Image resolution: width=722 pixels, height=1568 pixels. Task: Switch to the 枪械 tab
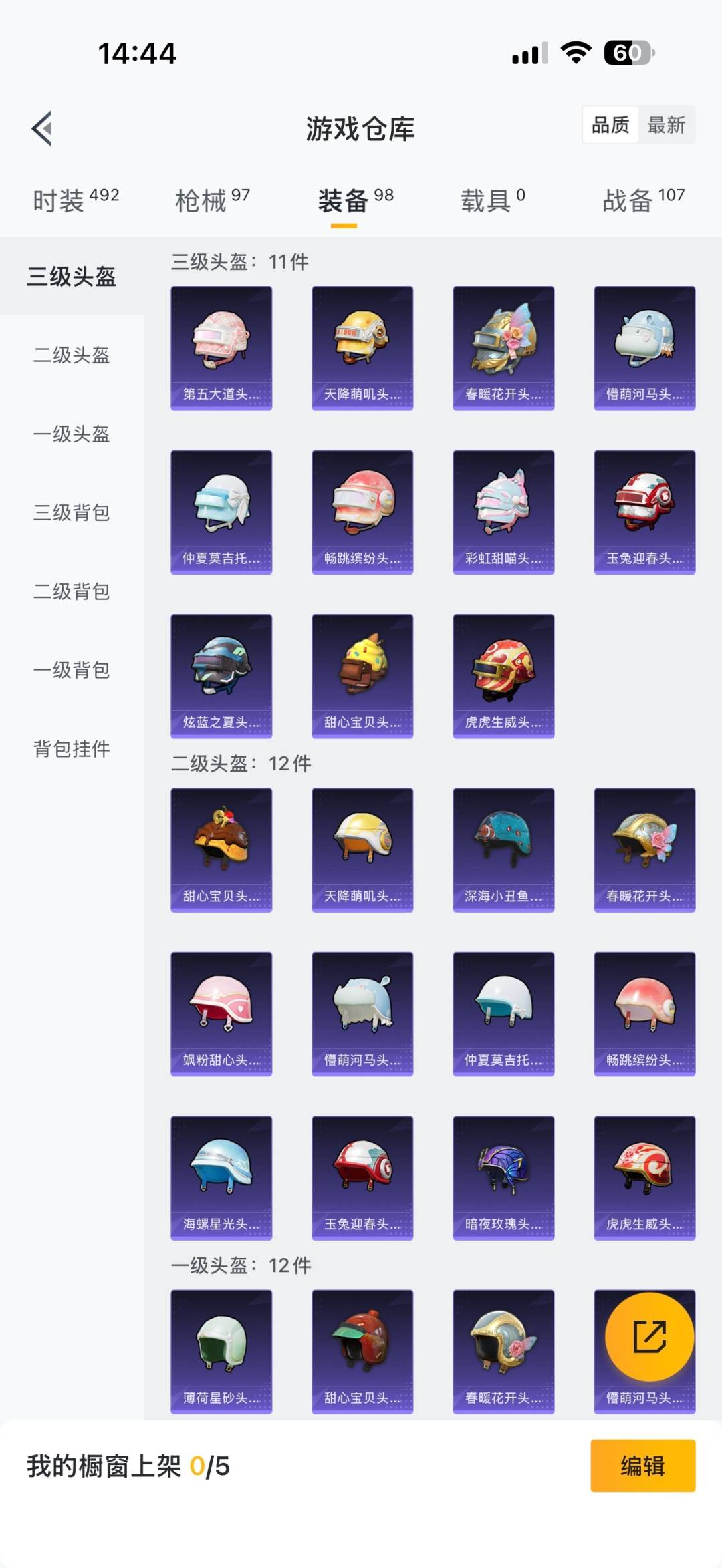(x=212, y=200)
